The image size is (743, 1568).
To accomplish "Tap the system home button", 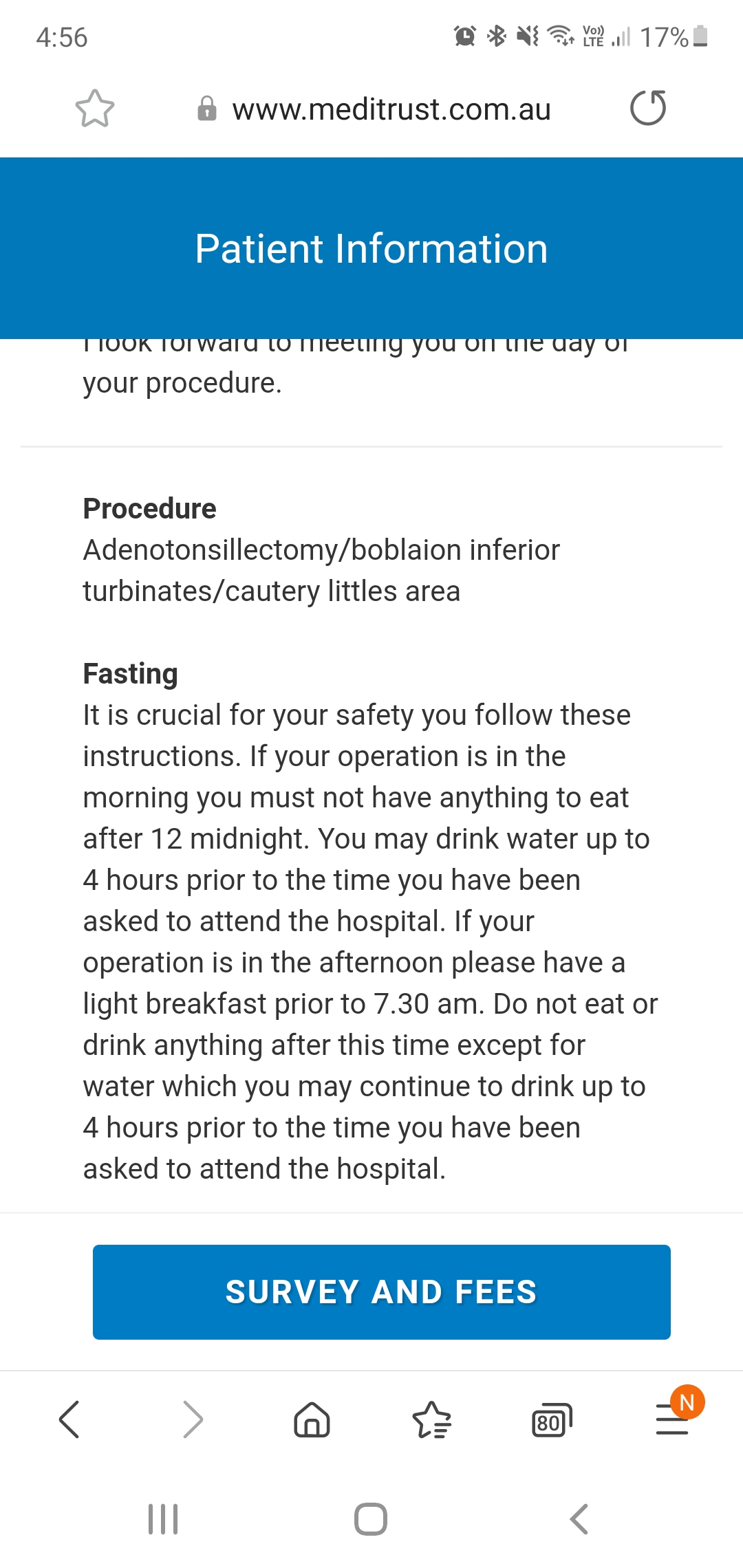I will tap(371, 1519).
